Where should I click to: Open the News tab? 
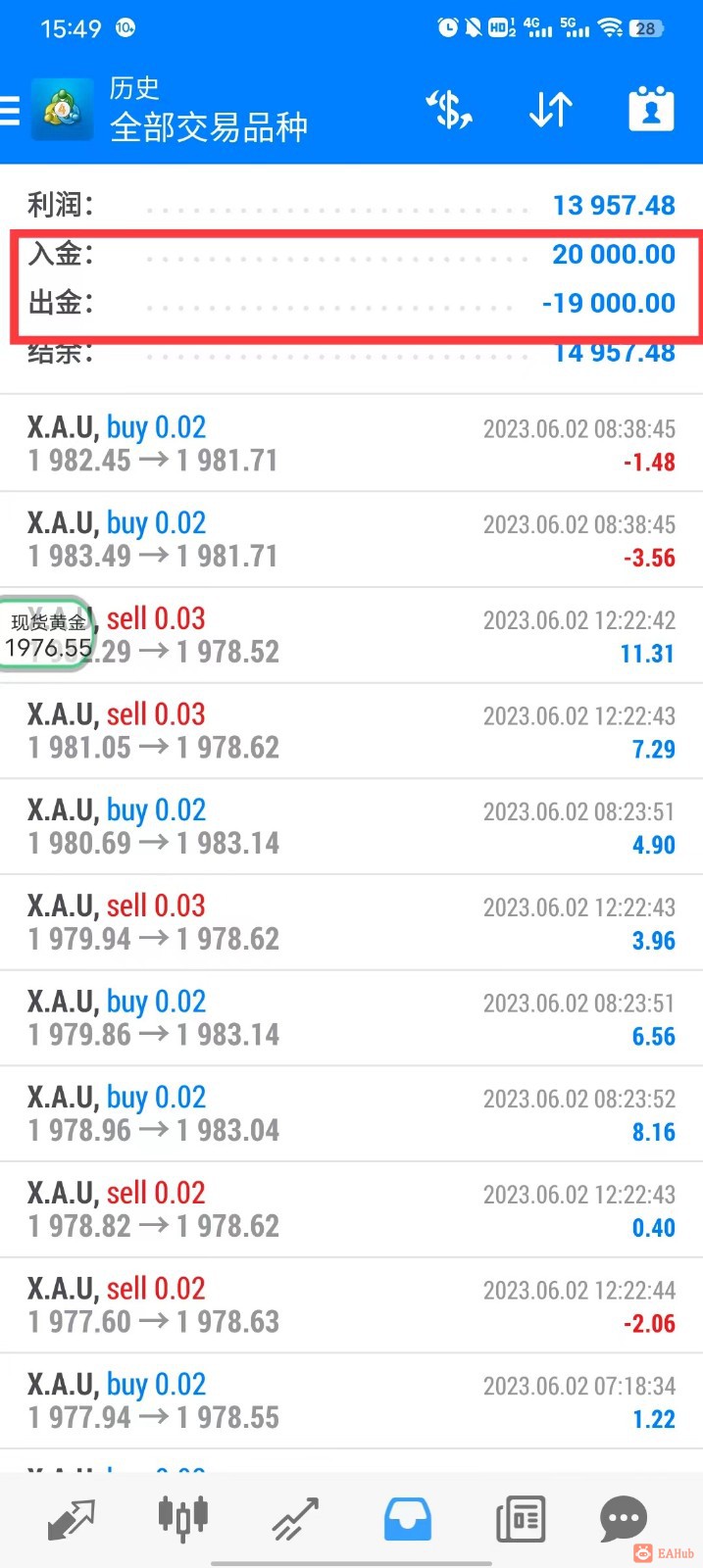tap(520, 1519)
